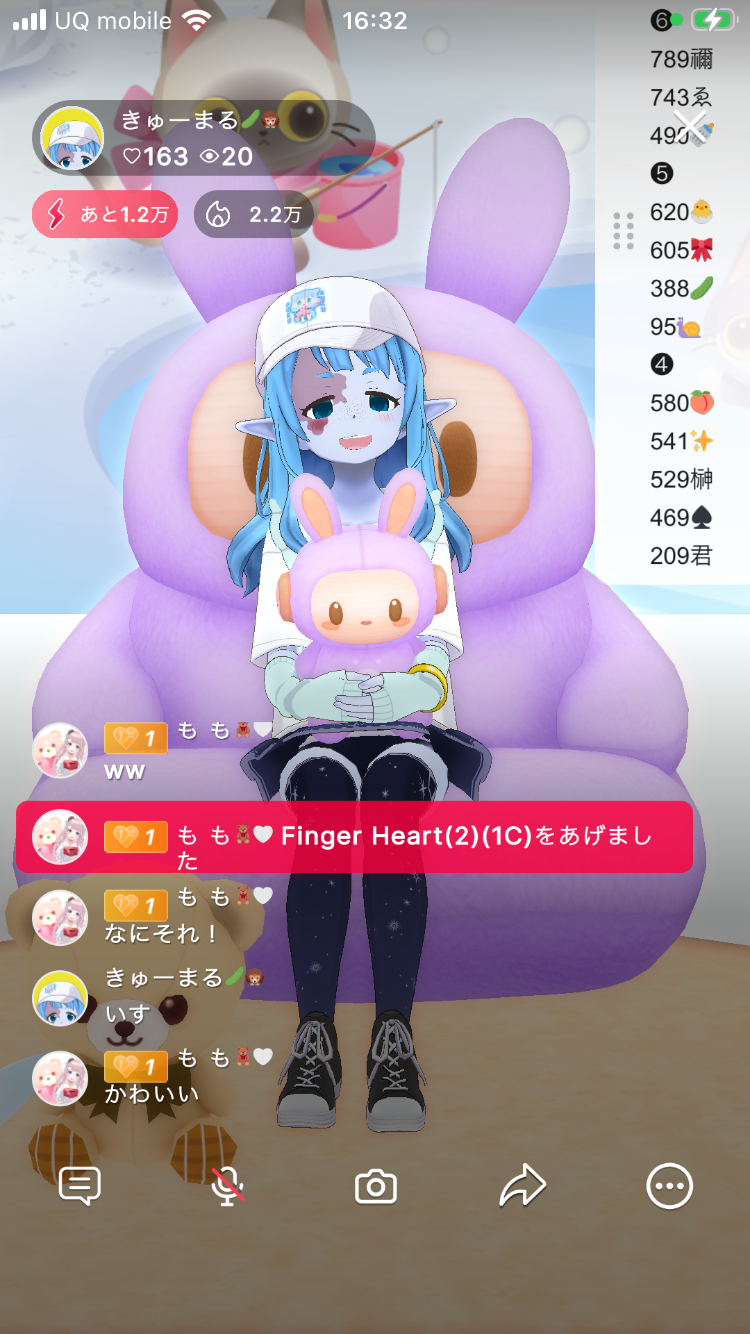Open the more options menu
The width and height of the screenshot is (750, 1334).
669,1187
